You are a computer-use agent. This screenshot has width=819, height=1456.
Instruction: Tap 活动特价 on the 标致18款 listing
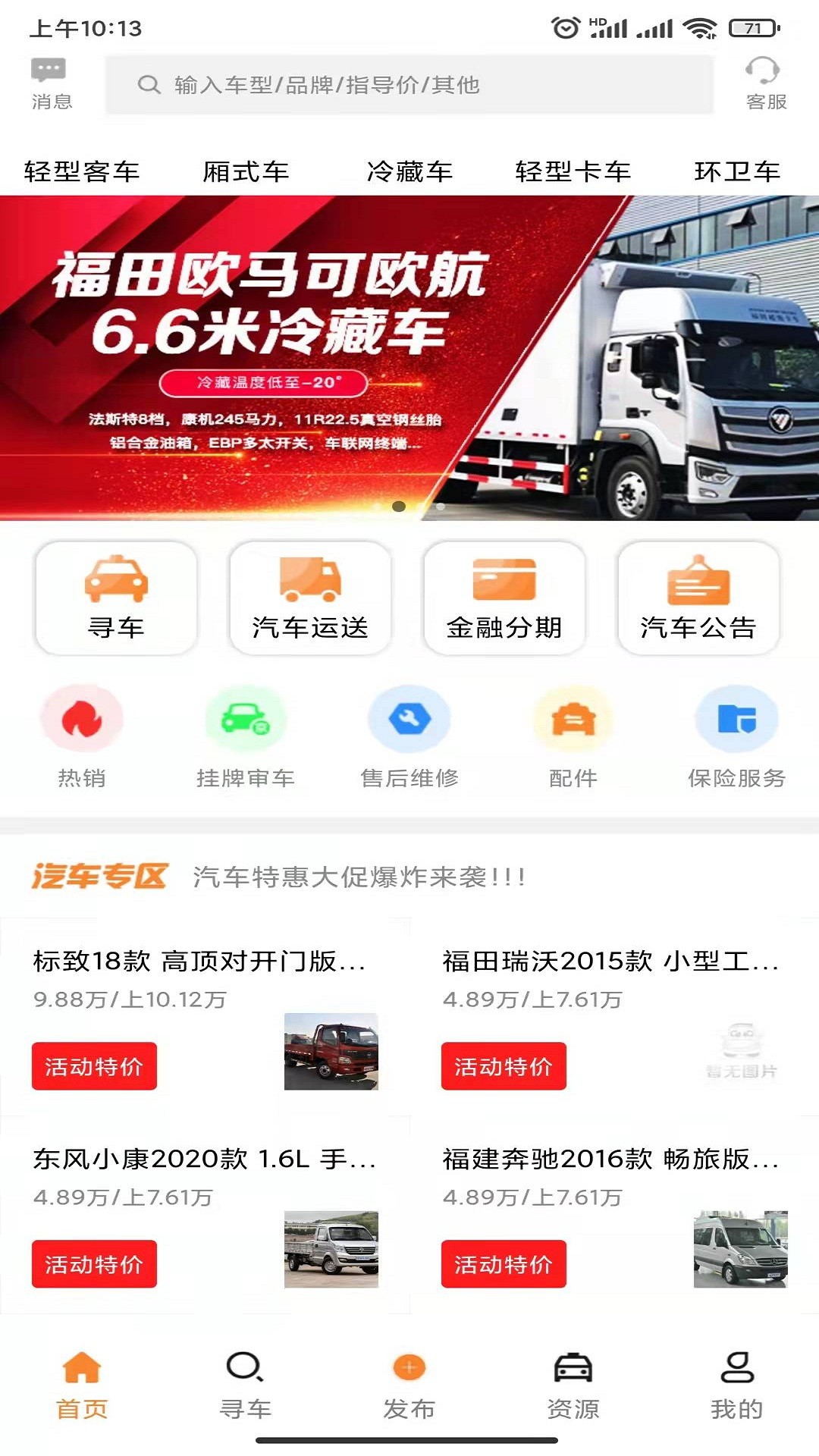pos(93,1066)
